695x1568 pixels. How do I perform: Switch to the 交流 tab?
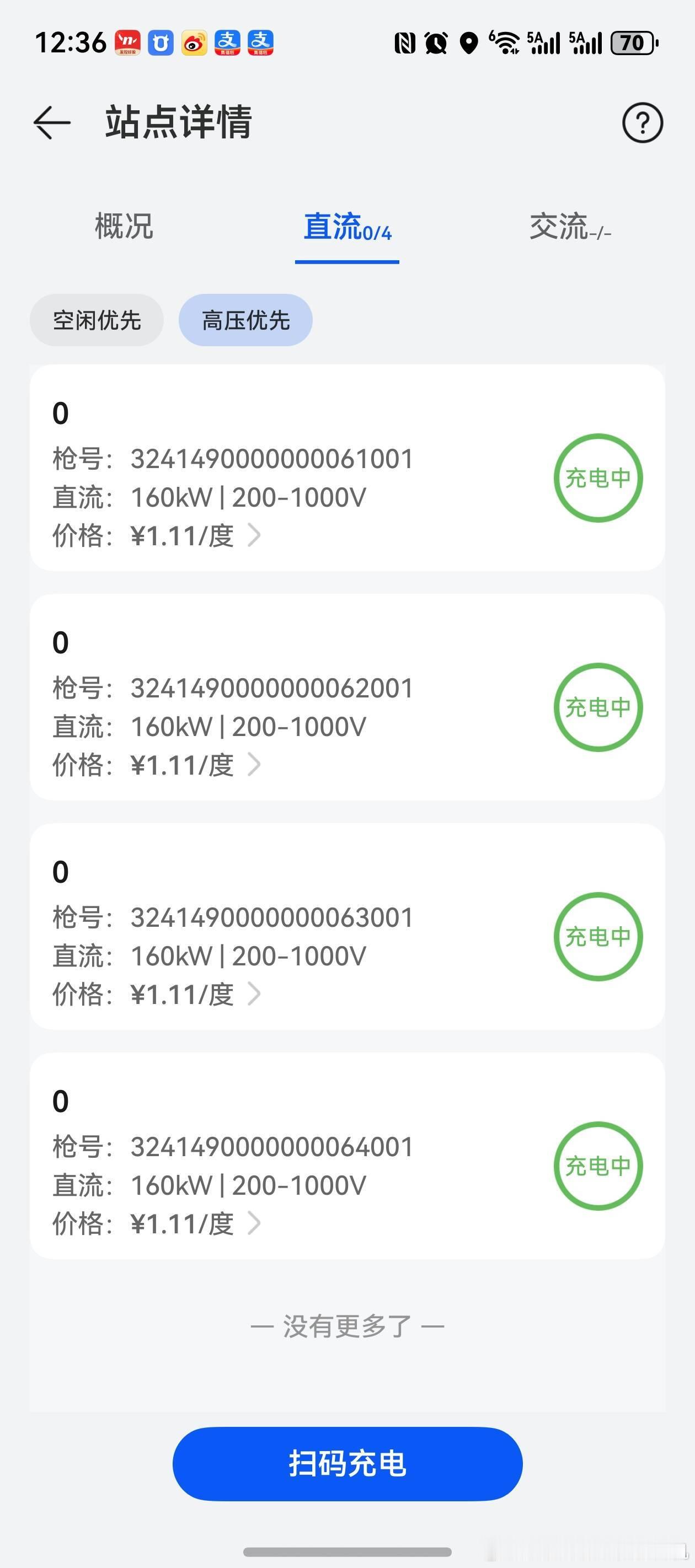[570, 228]
